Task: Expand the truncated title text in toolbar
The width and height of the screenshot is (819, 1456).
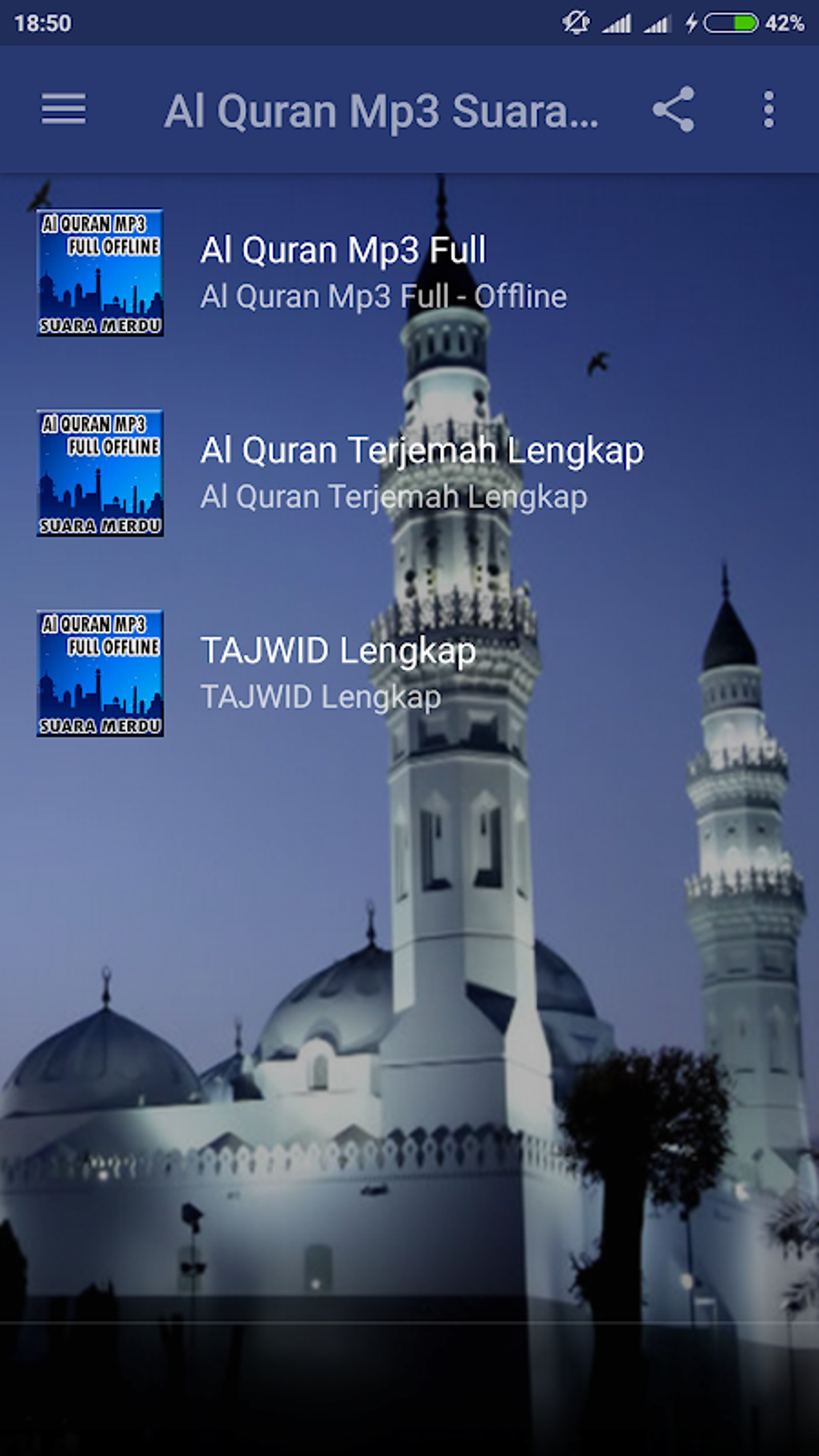Action: (384, 111)
